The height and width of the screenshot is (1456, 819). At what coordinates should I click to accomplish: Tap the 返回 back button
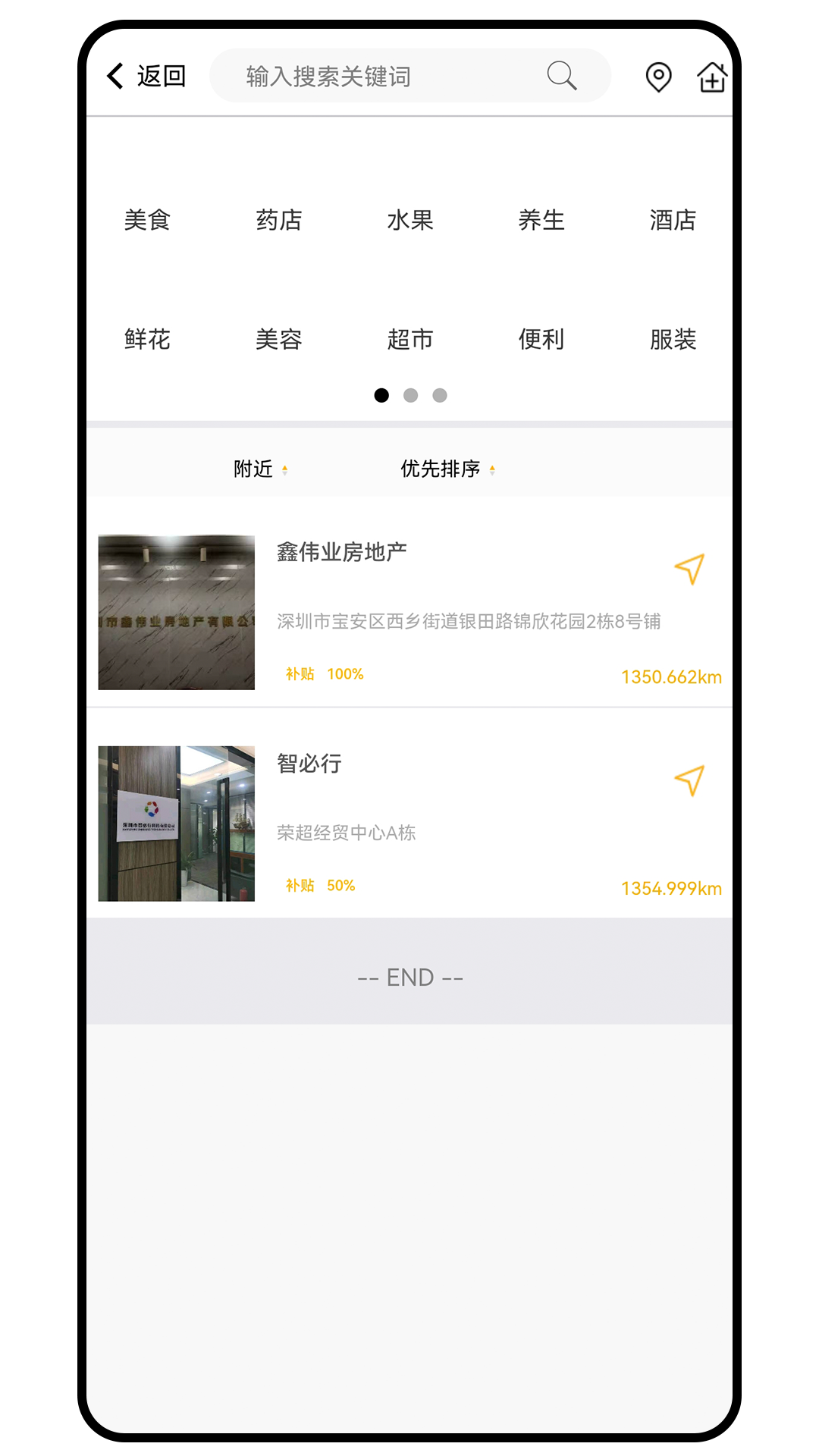pos(161,76)
